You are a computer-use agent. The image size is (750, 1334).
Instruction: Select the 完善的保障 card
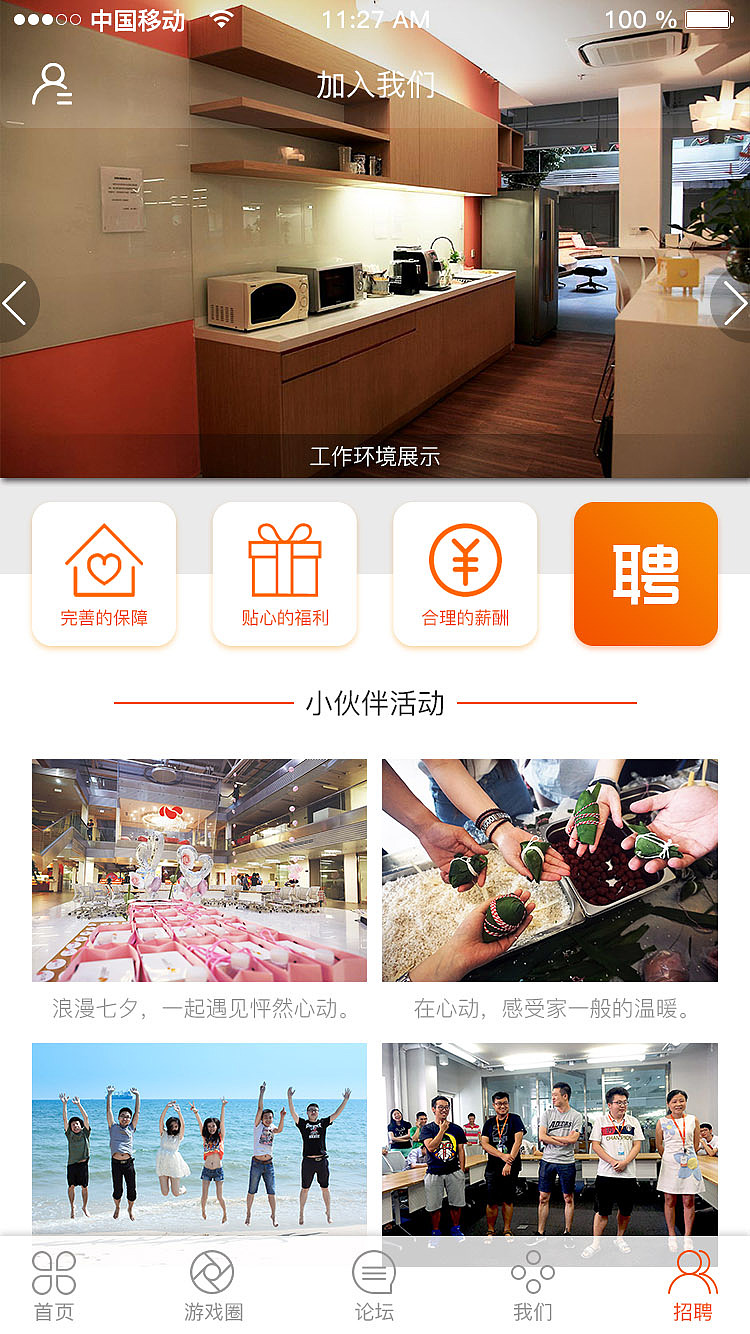104,574
